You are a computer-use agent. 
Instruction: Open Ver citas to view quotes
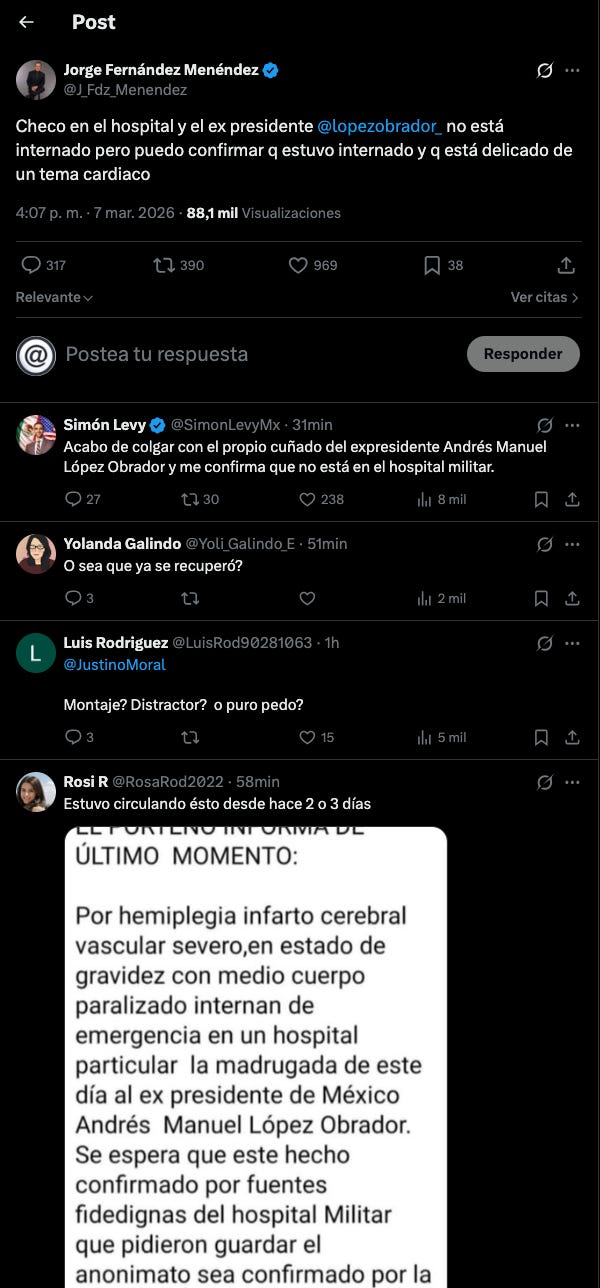pos(544,298)
